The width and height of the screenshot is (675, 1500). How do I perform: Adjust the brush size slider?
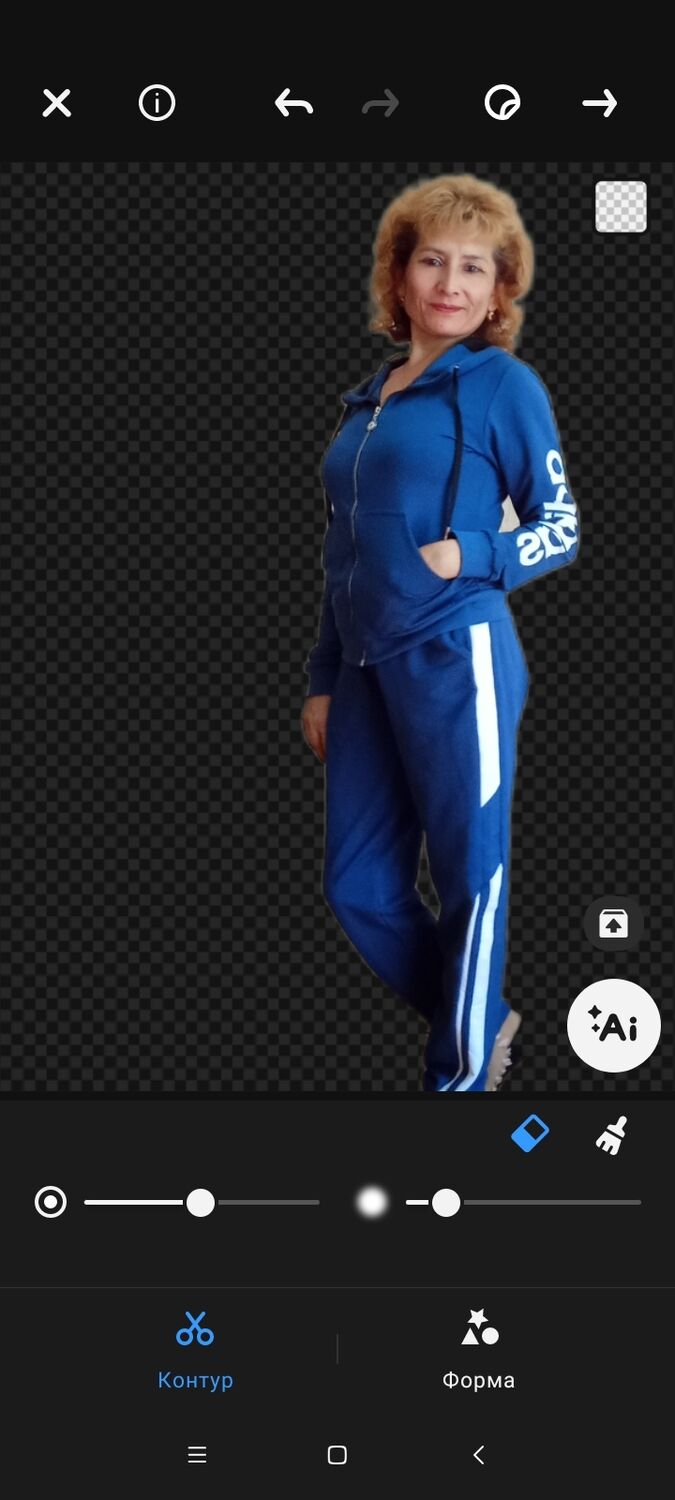pyautogui.click(x=201, y=1202)
